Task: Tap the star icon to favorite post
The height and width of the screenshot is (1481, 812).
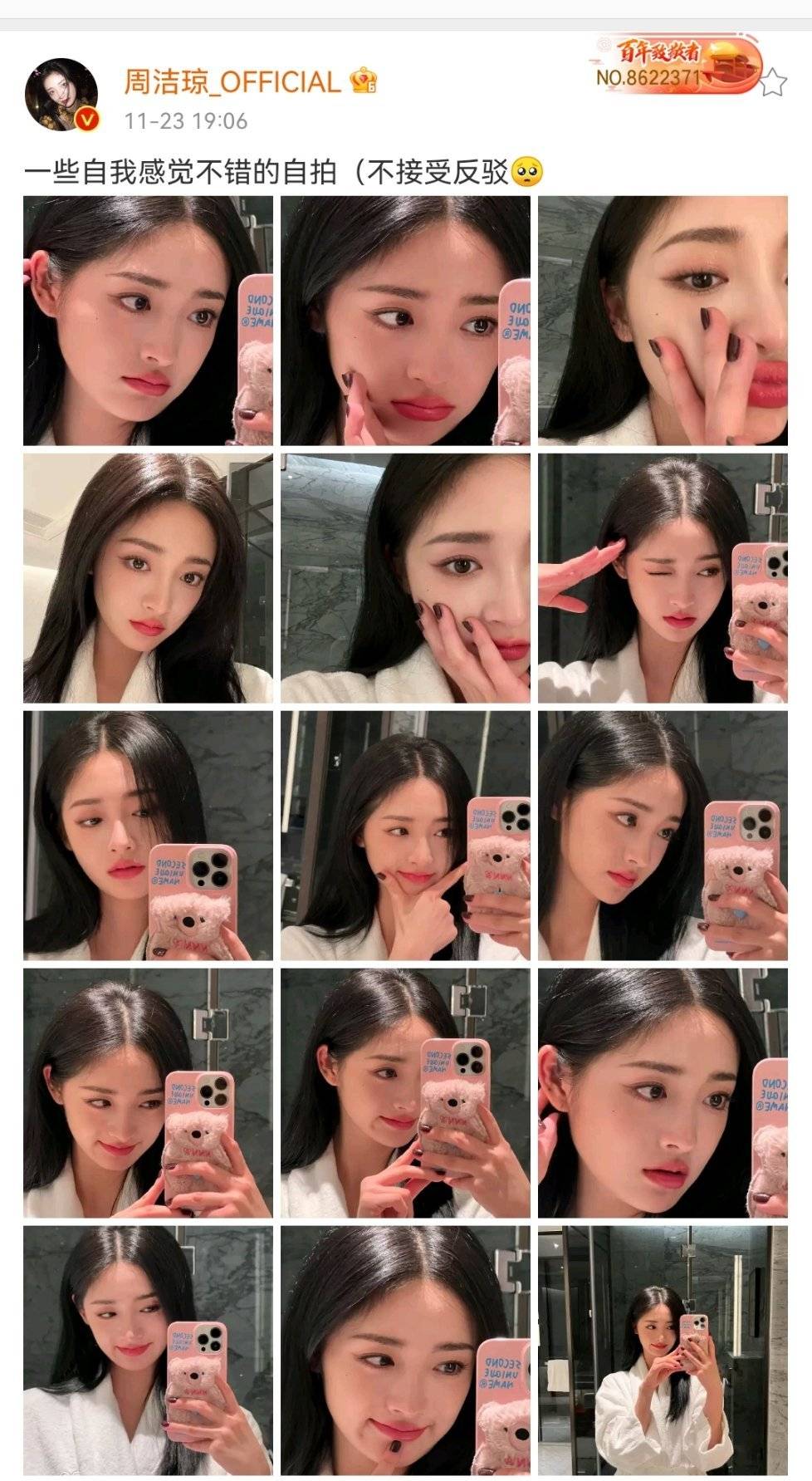Action: click(x=772, y=81)
